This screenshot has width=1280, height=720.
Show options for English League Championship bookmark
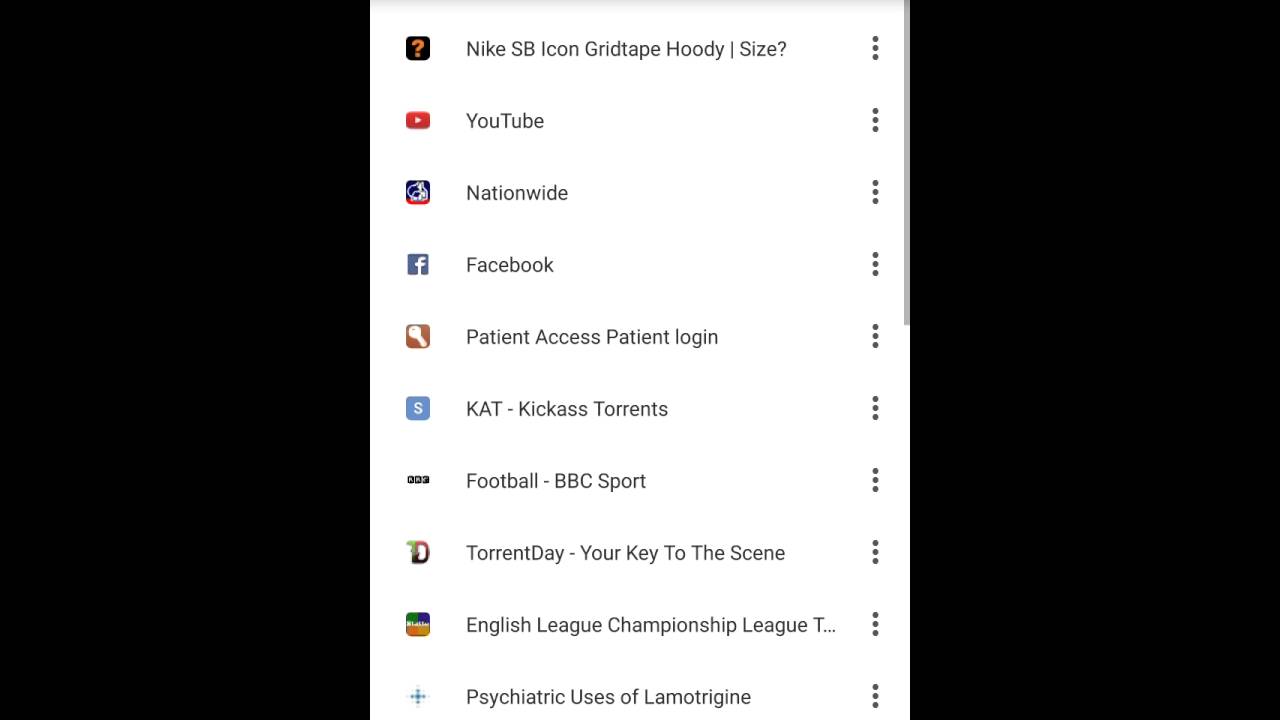875,625
